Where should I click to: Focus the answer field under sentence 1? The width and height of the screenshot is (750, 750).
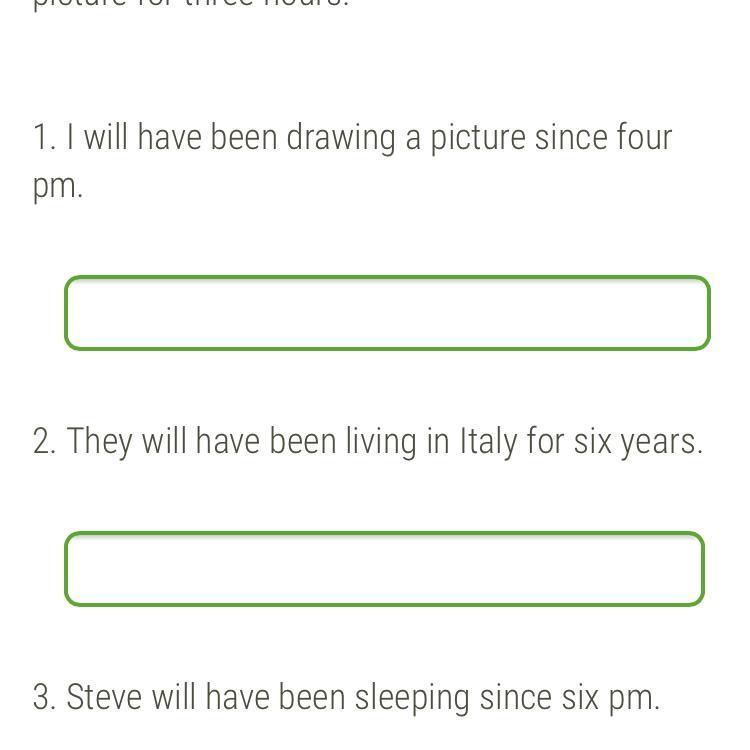point(387,313)
